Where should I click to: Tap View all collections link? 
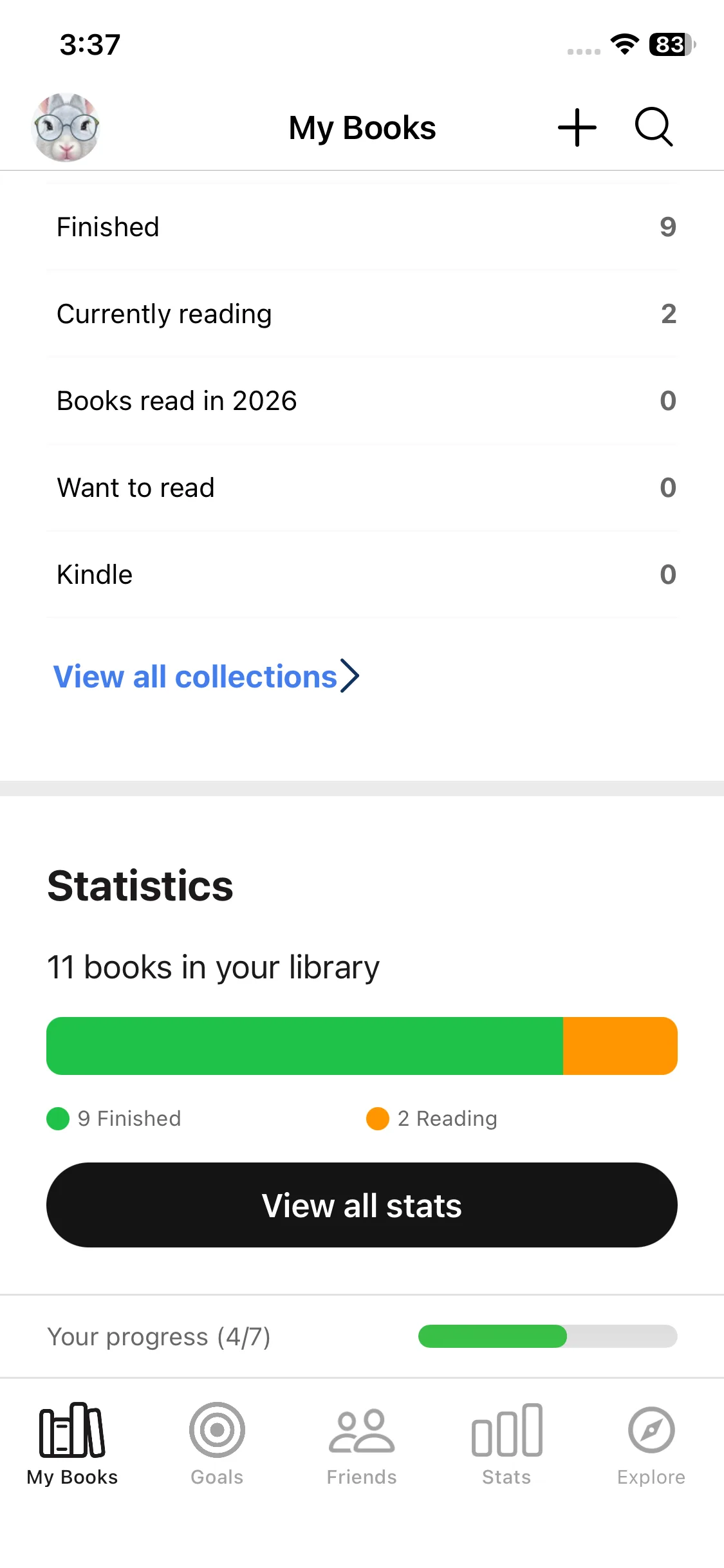(206, 677)
